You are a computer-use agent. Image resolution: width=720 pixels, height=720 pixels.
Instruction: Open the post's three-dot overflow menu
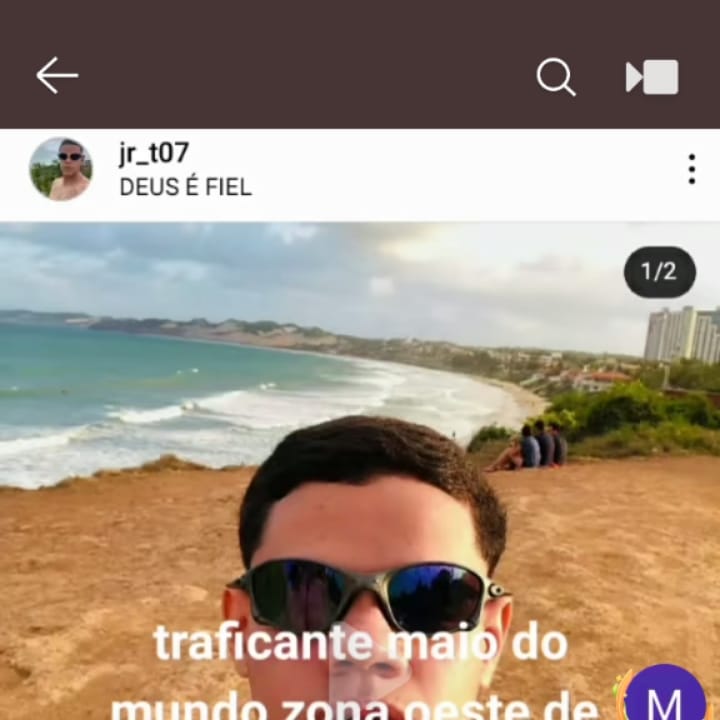pyautogui.click(x=691, y=169)
